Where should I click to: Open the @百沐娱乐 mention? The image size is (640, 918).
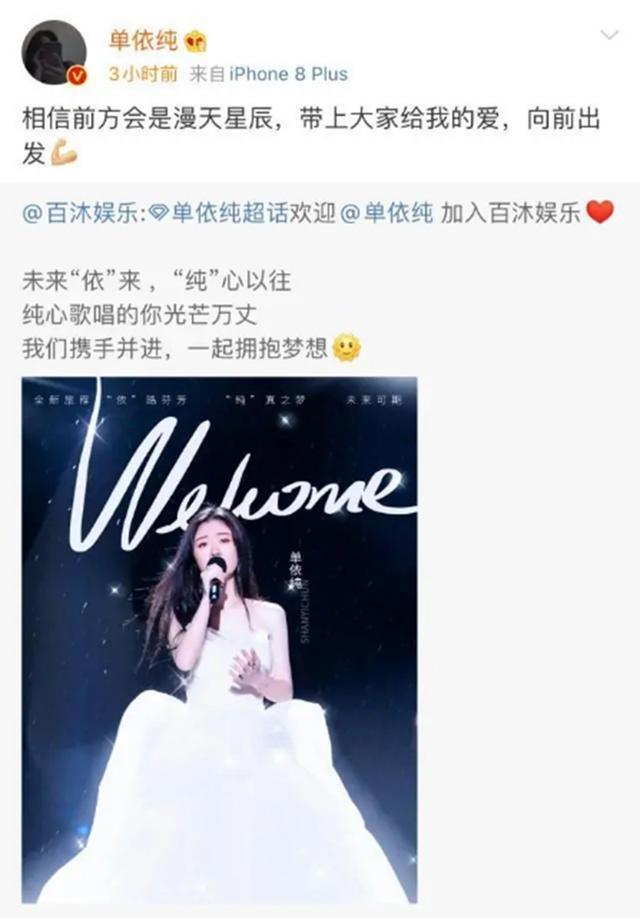tap(82, 214)
